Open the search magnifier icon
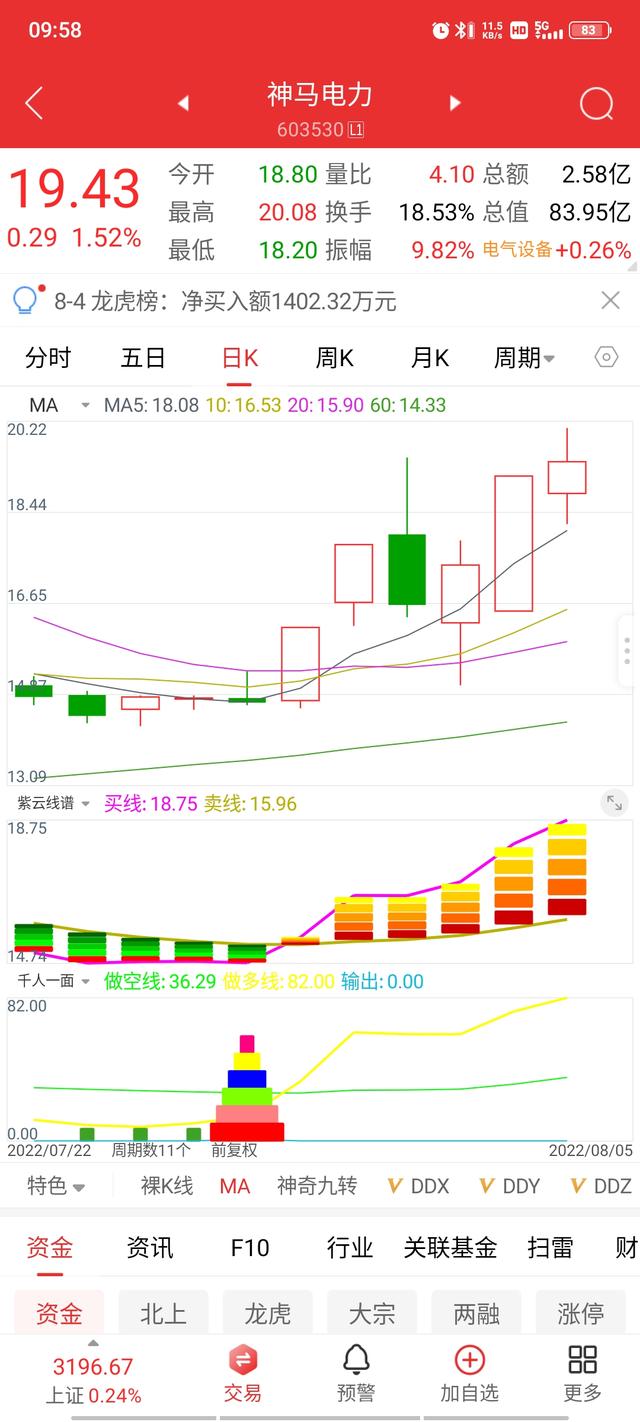The width and height of the screenshot is (640, 1422). (x=596, y=103)
